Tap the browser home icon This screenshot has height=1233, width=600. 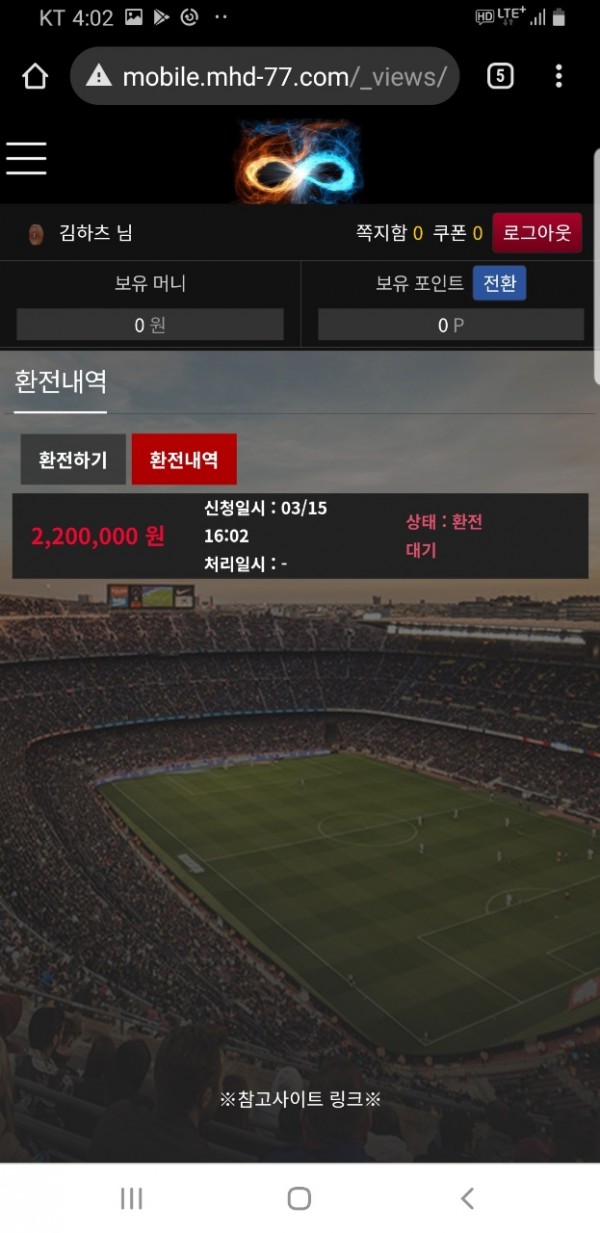point(35,76)
